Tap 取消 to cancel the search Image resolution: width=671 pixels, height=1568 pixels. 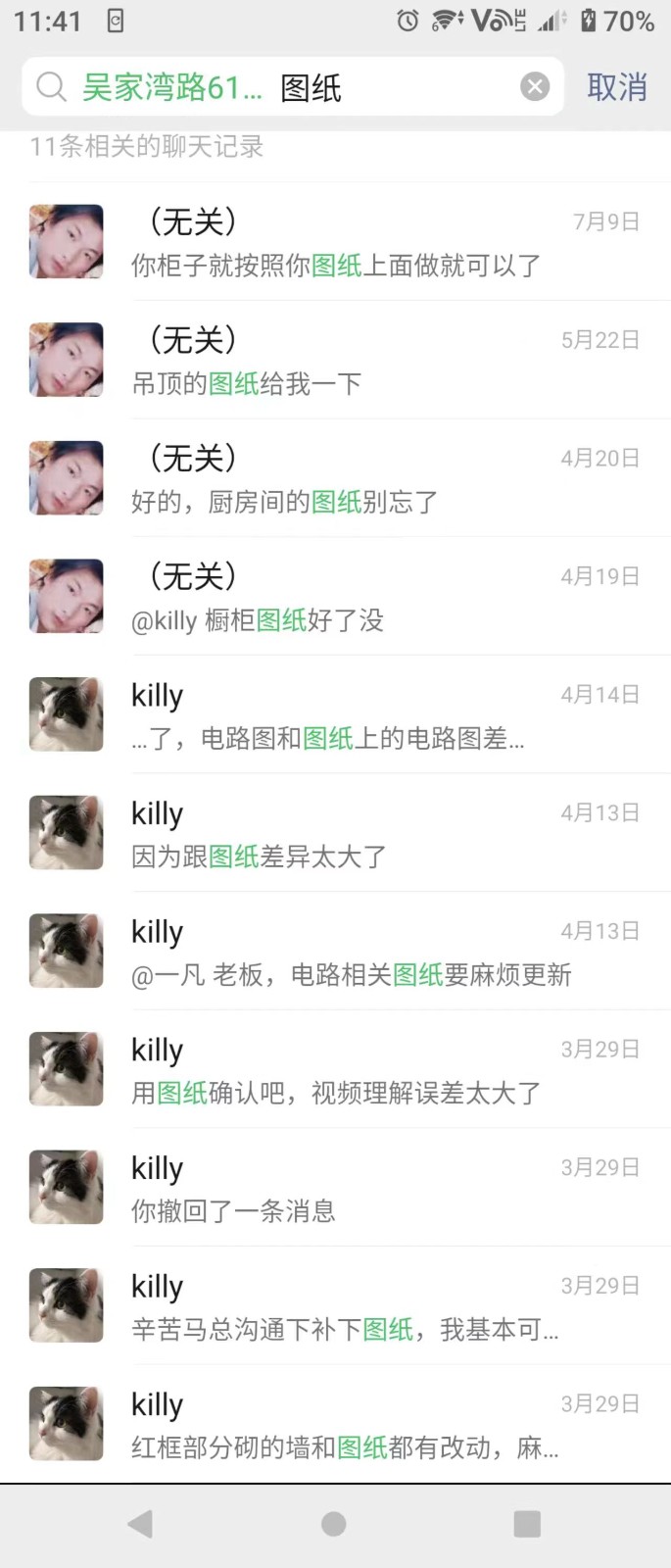(616, 87)
